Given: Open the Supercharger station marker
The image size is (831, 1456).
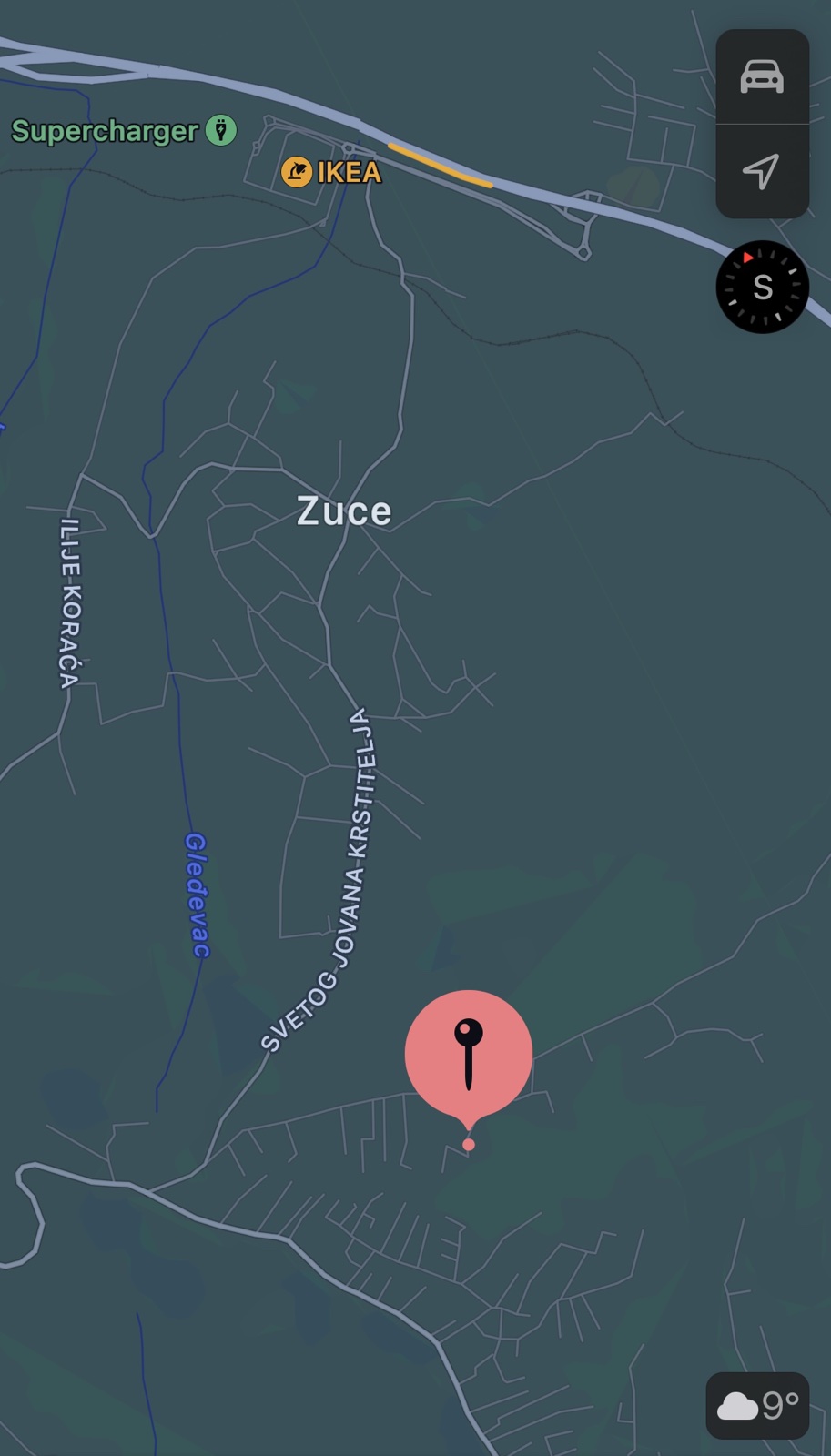Looking at the screenshot, I should point(221,130).
